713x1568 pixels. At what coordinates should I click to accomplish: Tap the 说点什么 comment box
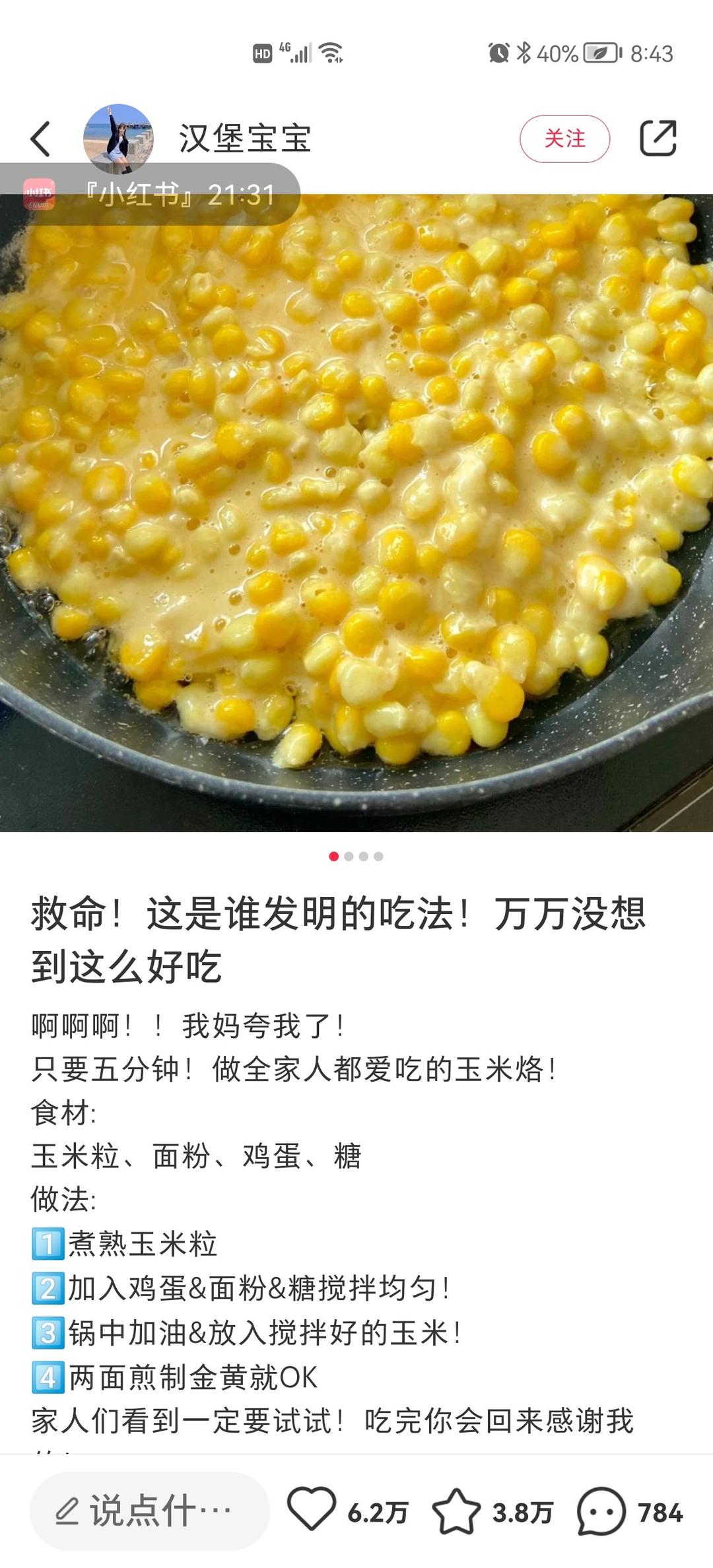tap(149, 1511)
